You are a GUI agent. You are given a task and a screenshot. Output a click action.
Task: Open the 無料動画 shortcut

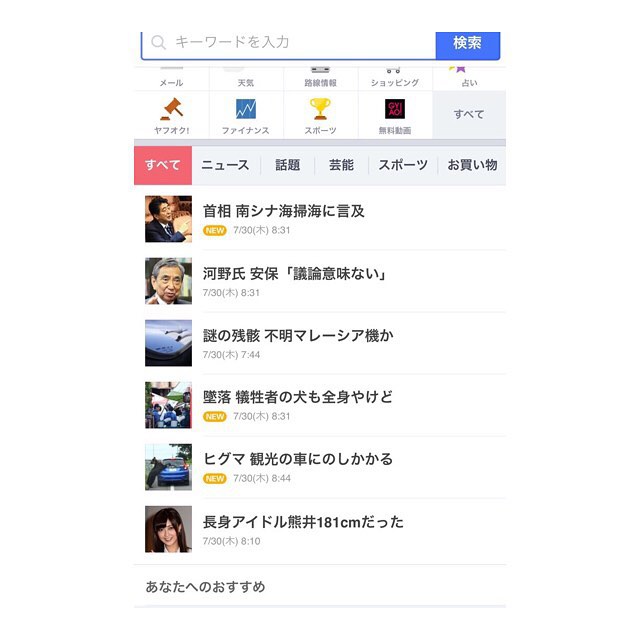395,115
